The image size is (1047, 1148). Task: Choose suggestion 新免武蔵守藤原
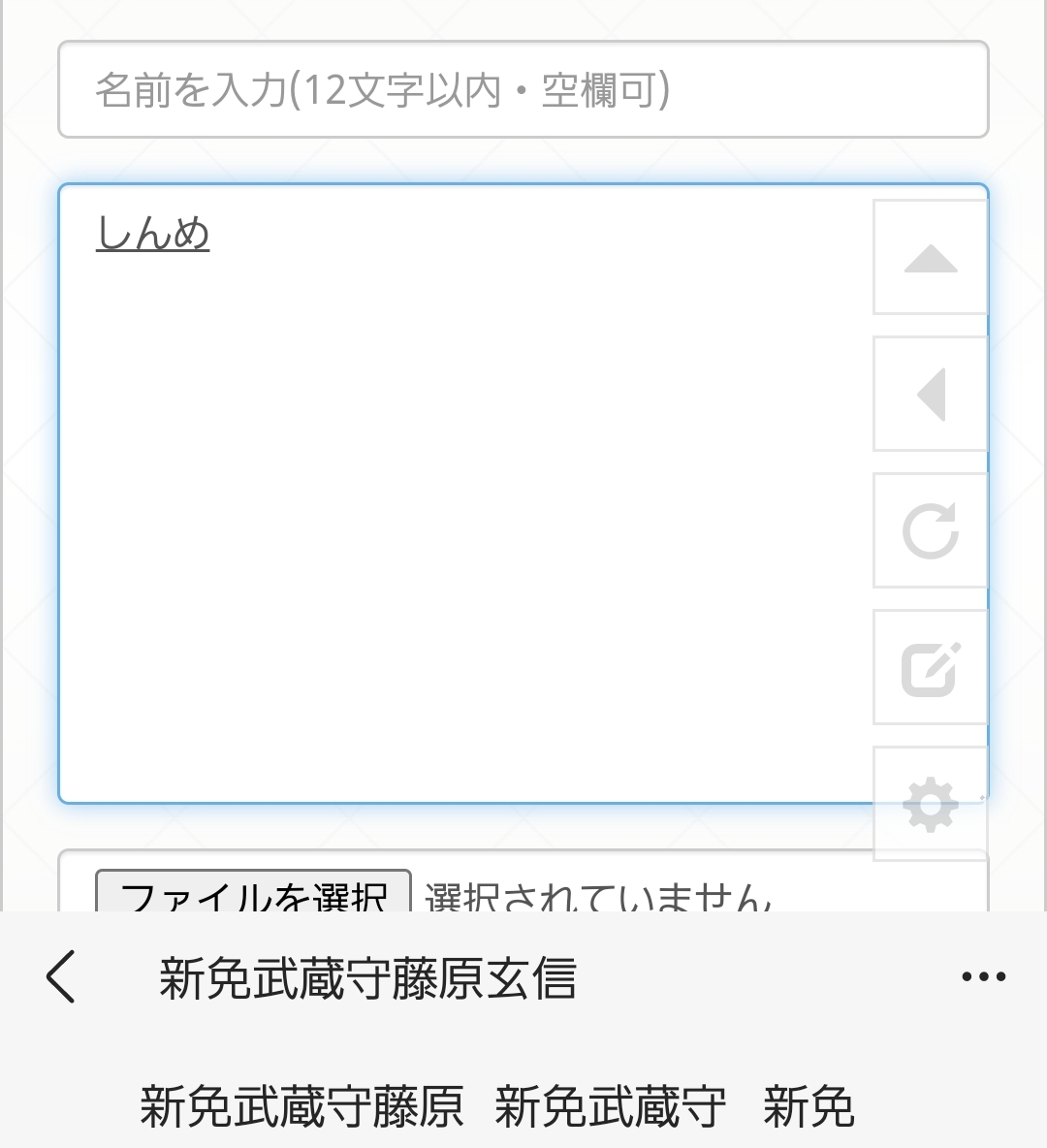(301, 1106)
